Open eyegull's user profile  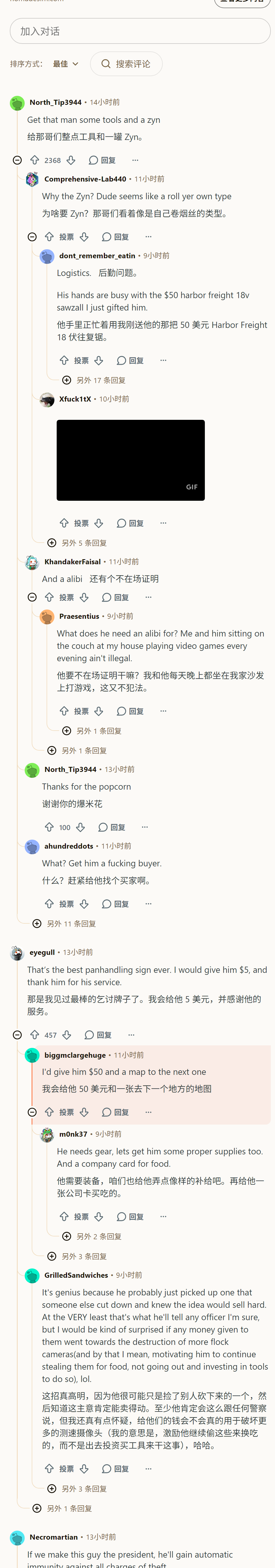42,952
